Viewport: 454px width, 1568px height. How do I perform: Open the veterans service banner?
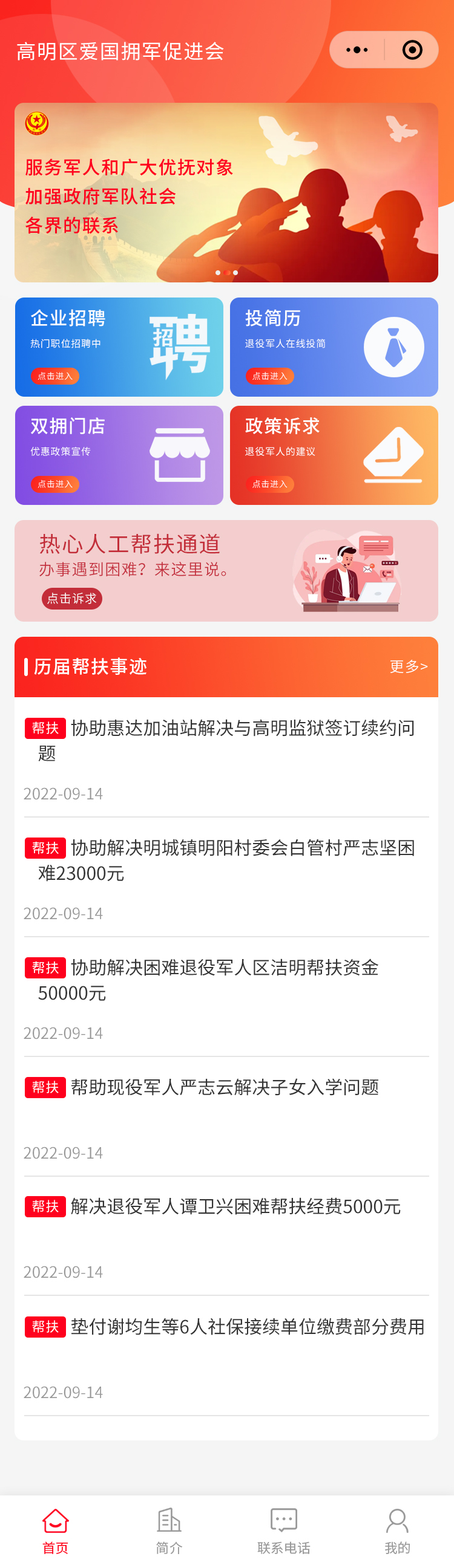coord(226,192)
